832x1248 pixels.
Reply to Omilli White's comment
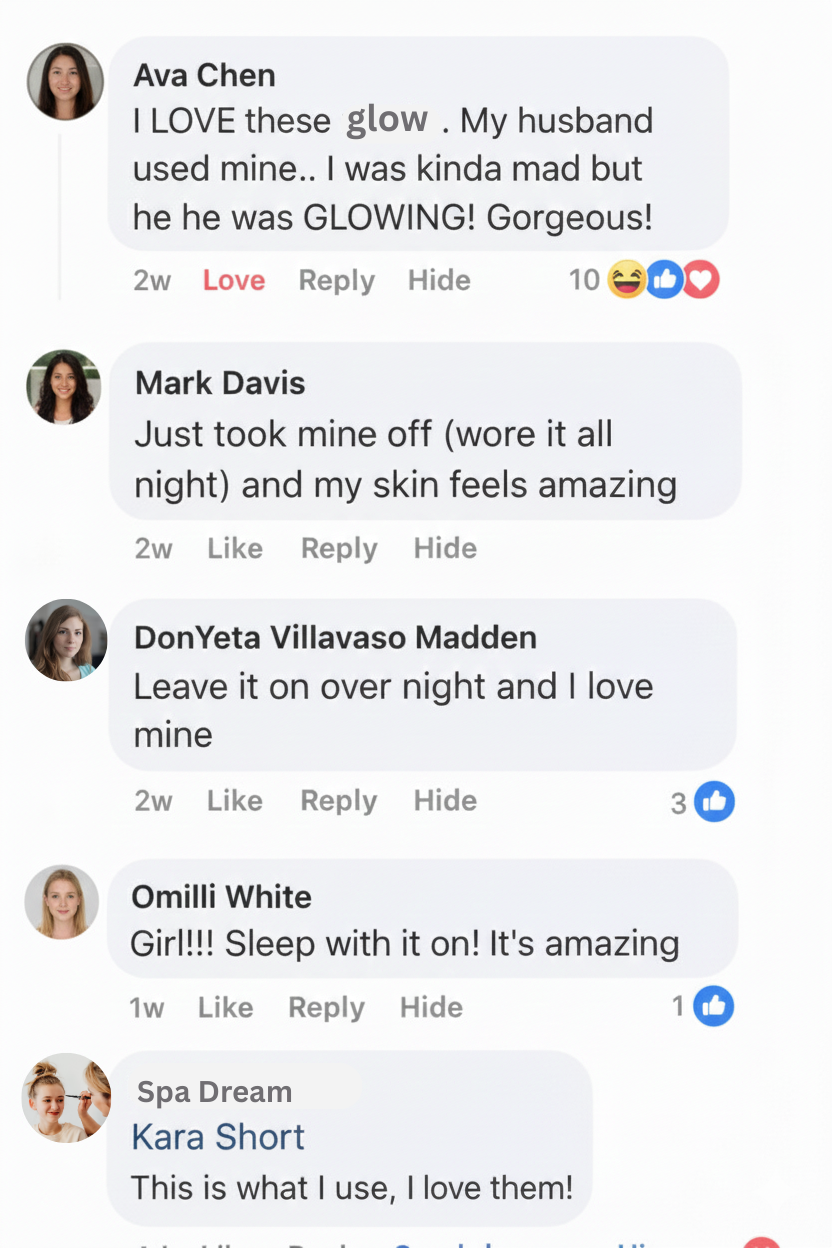click(x=326, y=1007)
